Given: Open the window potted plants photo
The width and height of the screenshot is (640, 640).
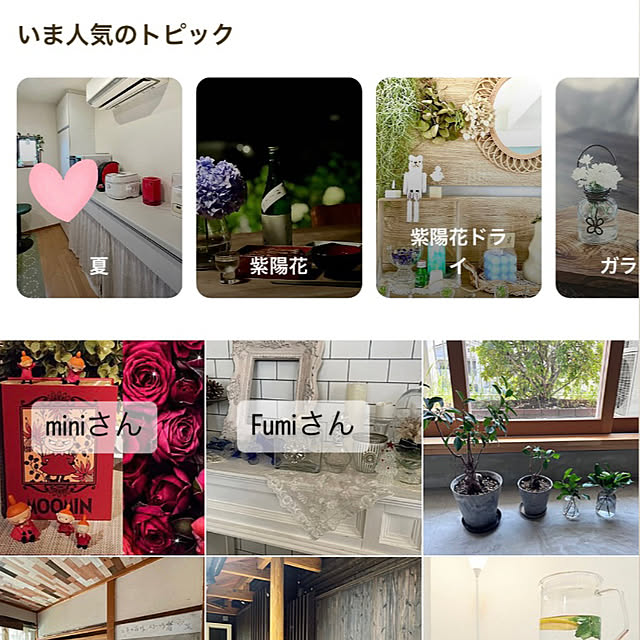Looking at the screenshot, I should pos(531,447).
